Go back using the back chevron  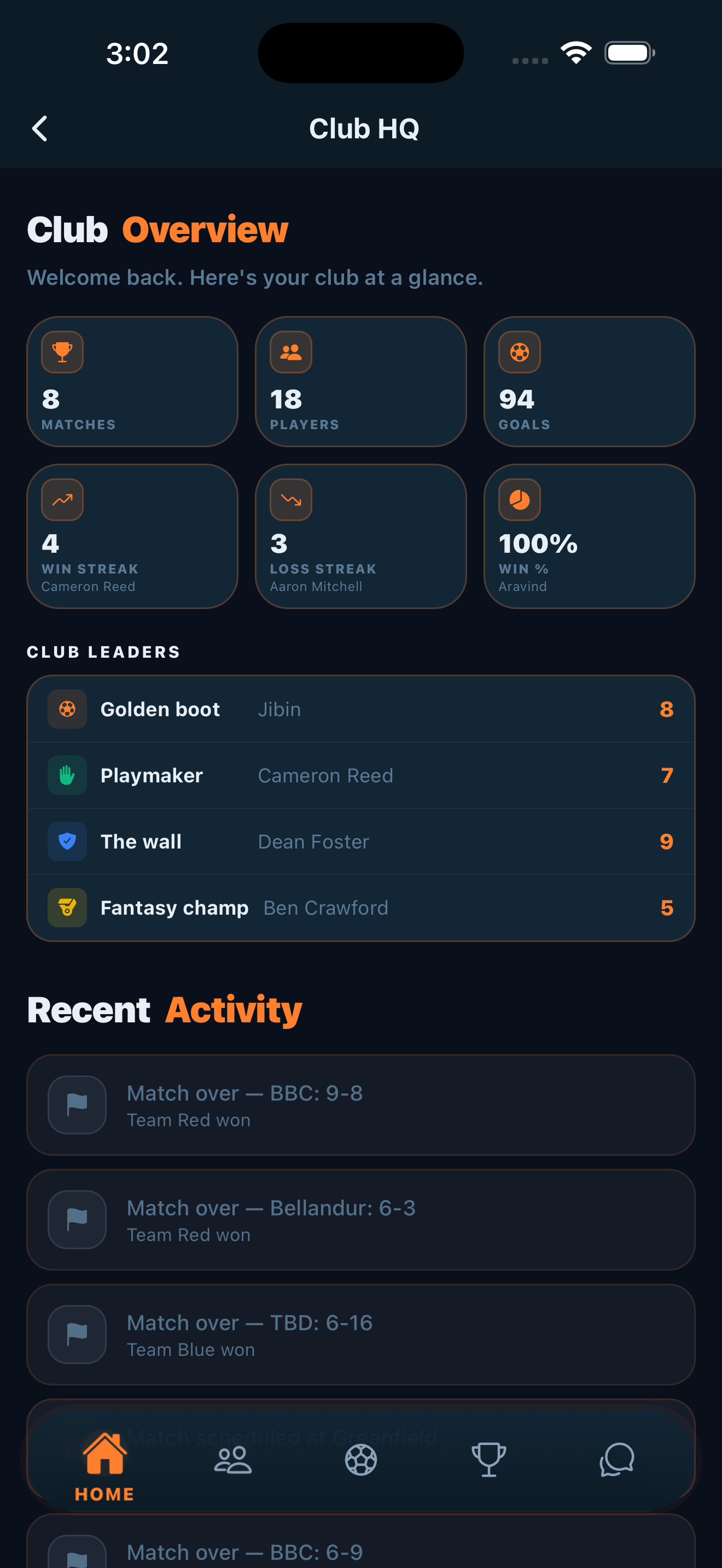click(x=39, y=128)
